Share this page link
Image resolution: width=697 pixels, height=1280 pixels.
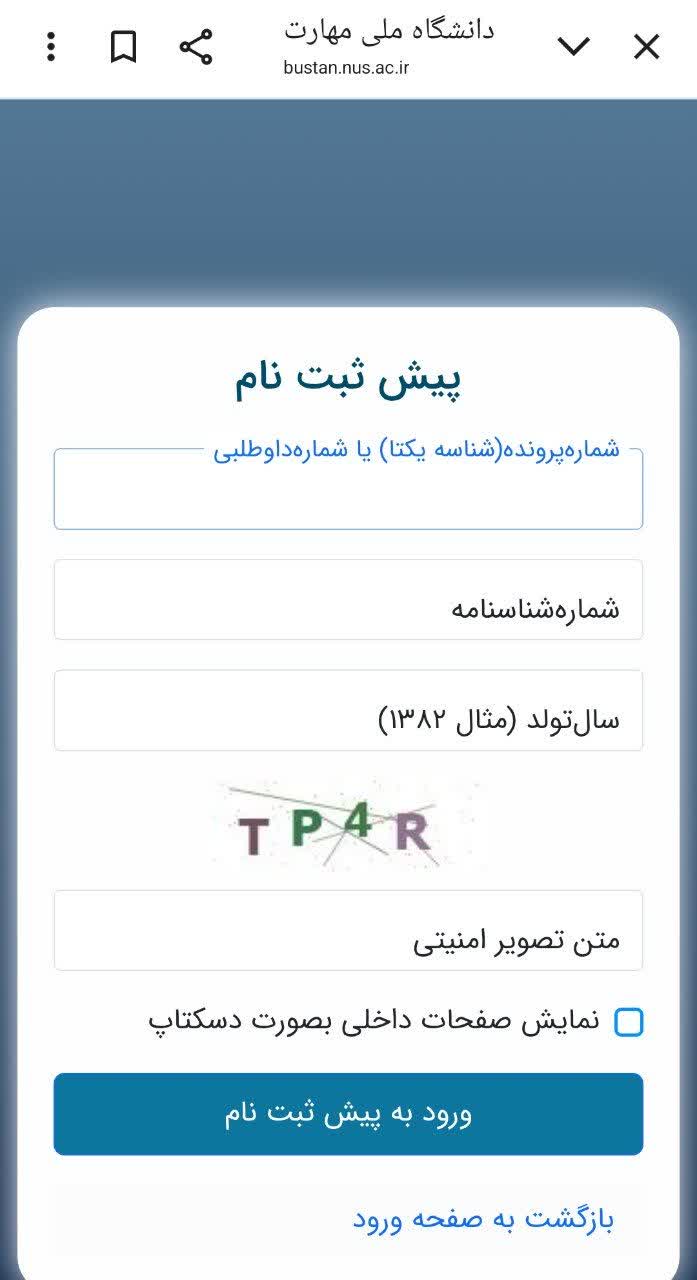[196, 47]
